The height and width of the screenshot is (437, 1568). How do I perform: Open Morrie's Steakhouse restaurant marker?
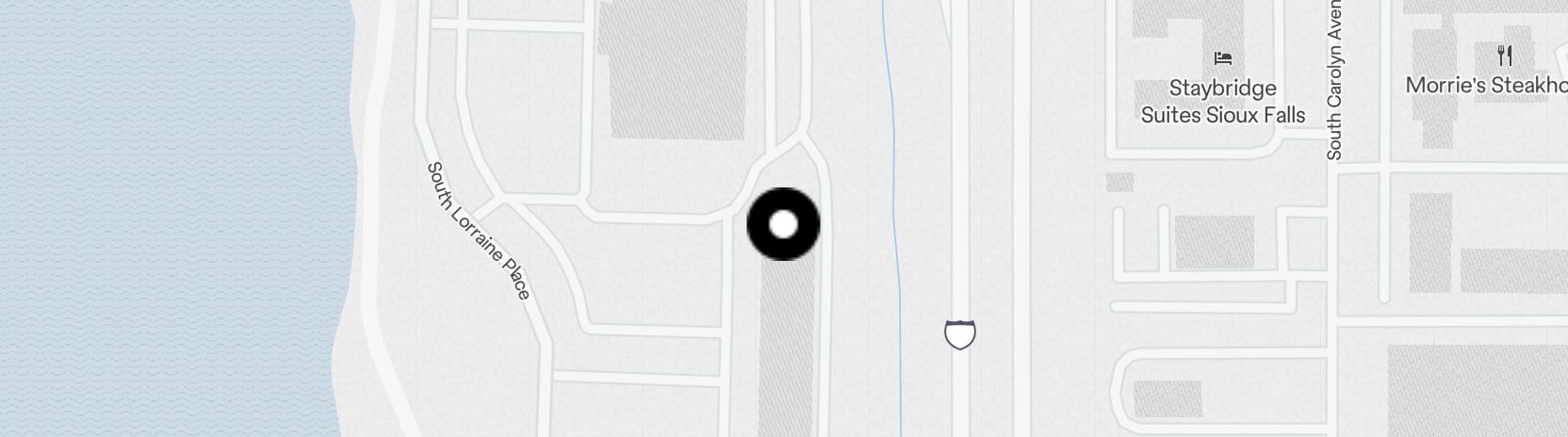point(1504,56)
